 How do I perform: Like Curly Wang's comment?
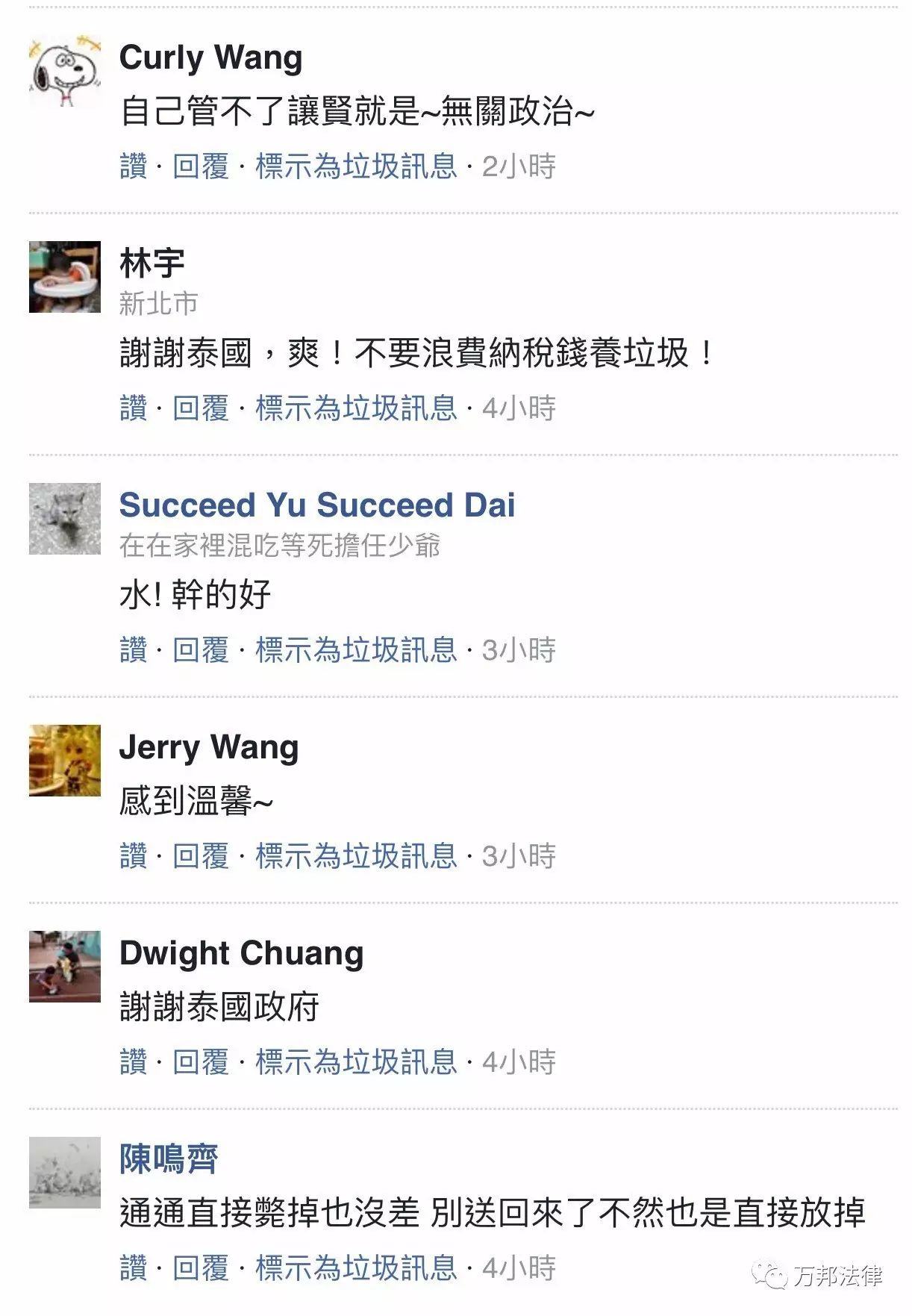pyautogui.click(x=134, y=166)
